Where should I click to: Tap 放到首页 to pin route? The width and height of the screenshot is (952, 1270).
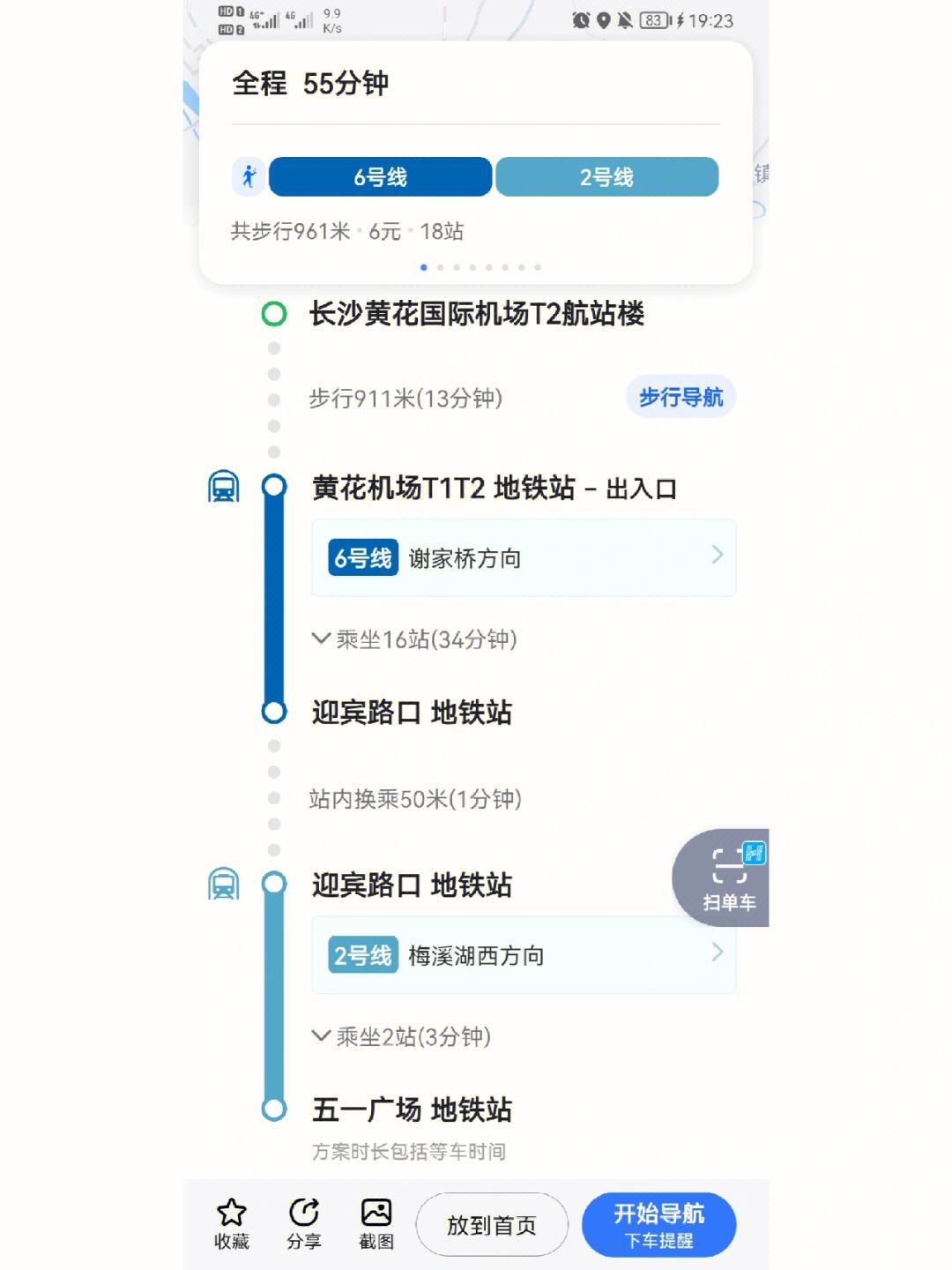[x=491, y=1225]
